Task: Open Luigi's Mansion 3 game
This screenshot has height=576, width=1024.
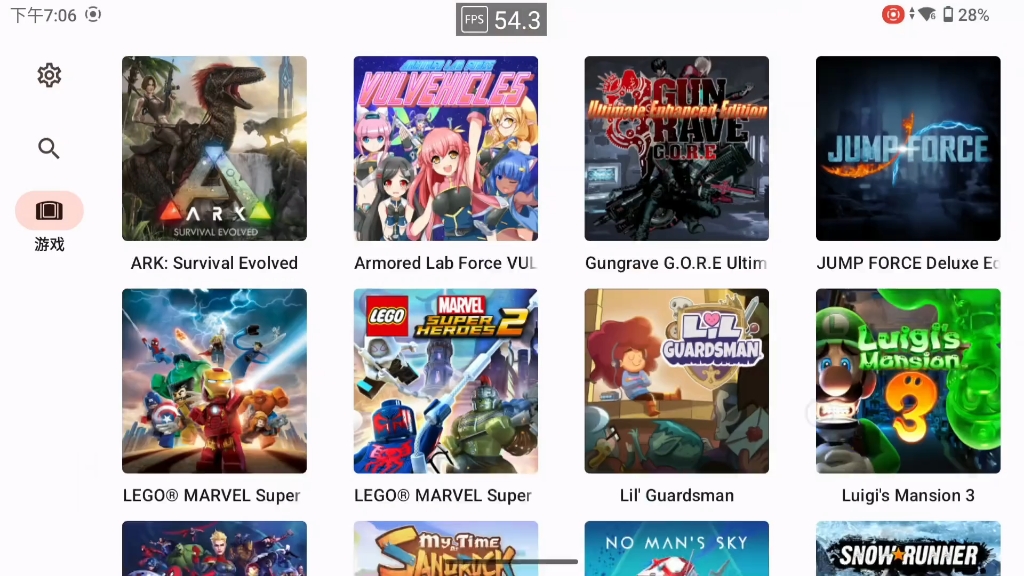Action: point(907,381)
